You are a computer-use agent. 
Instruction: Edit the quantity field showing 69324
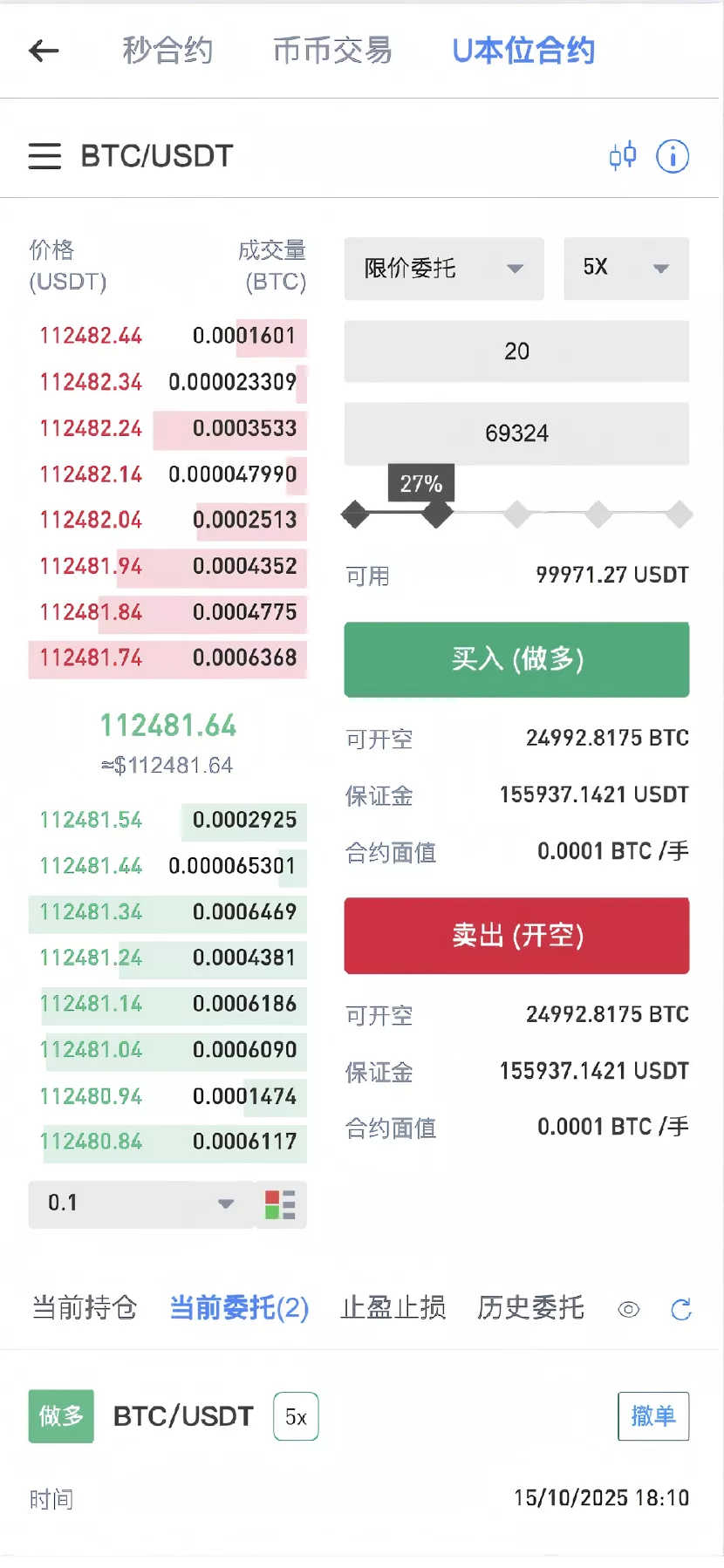pyautogui.click(x=516, y=433)
